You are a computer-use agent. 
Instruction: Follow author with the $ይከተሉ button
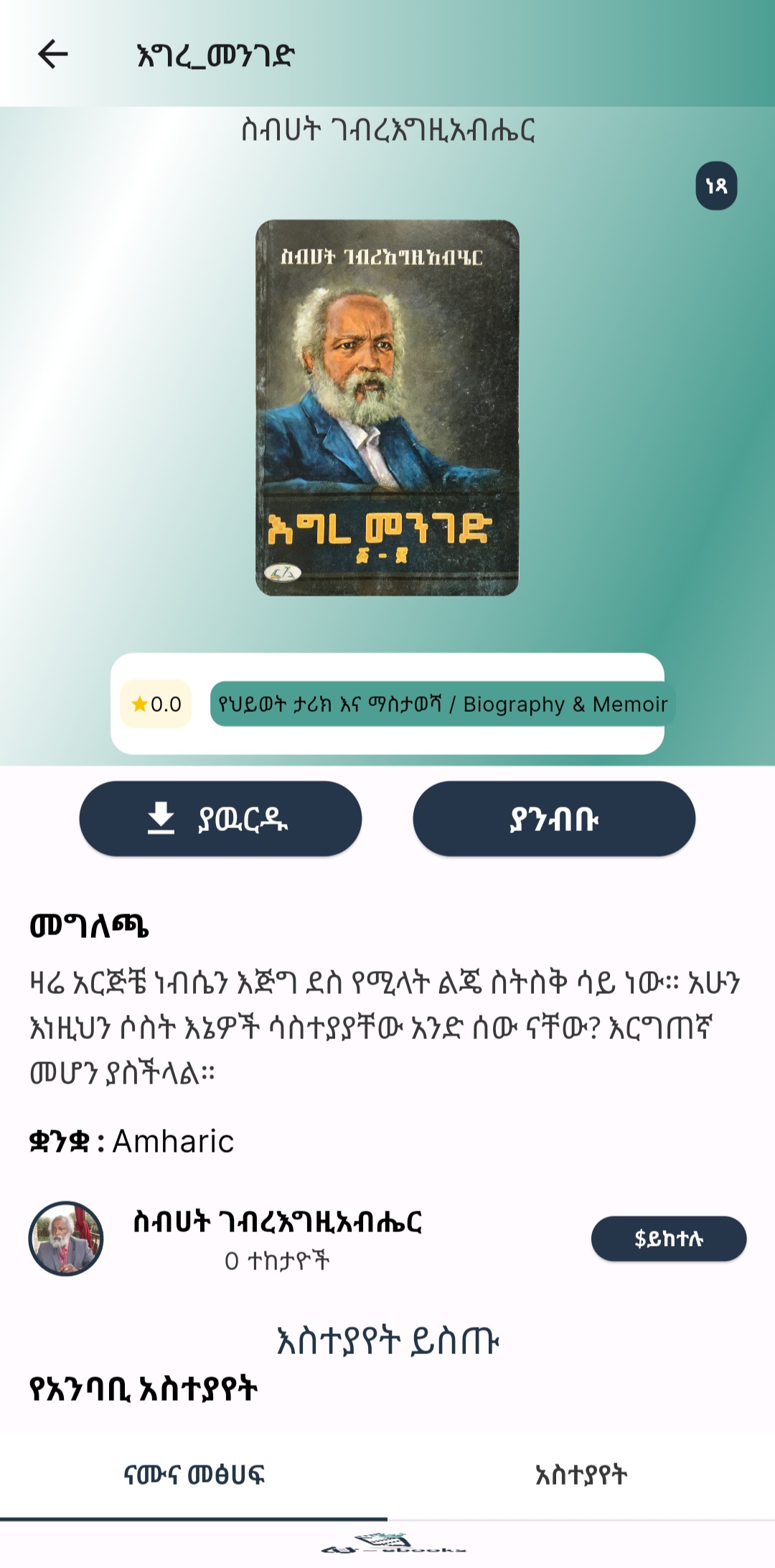pos(668,1238)
